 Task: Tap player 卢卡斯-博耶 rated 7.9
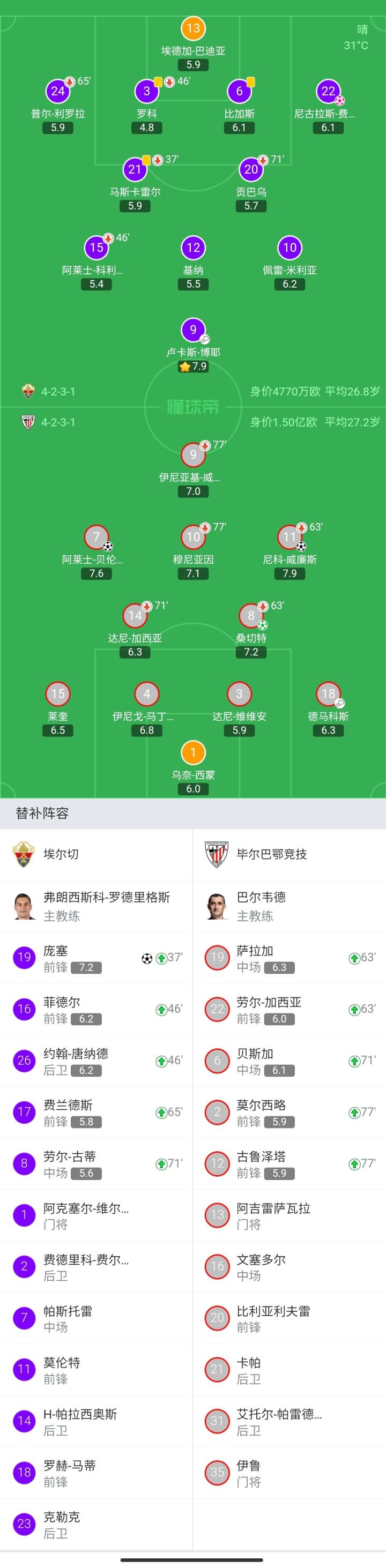pos(193,346)
